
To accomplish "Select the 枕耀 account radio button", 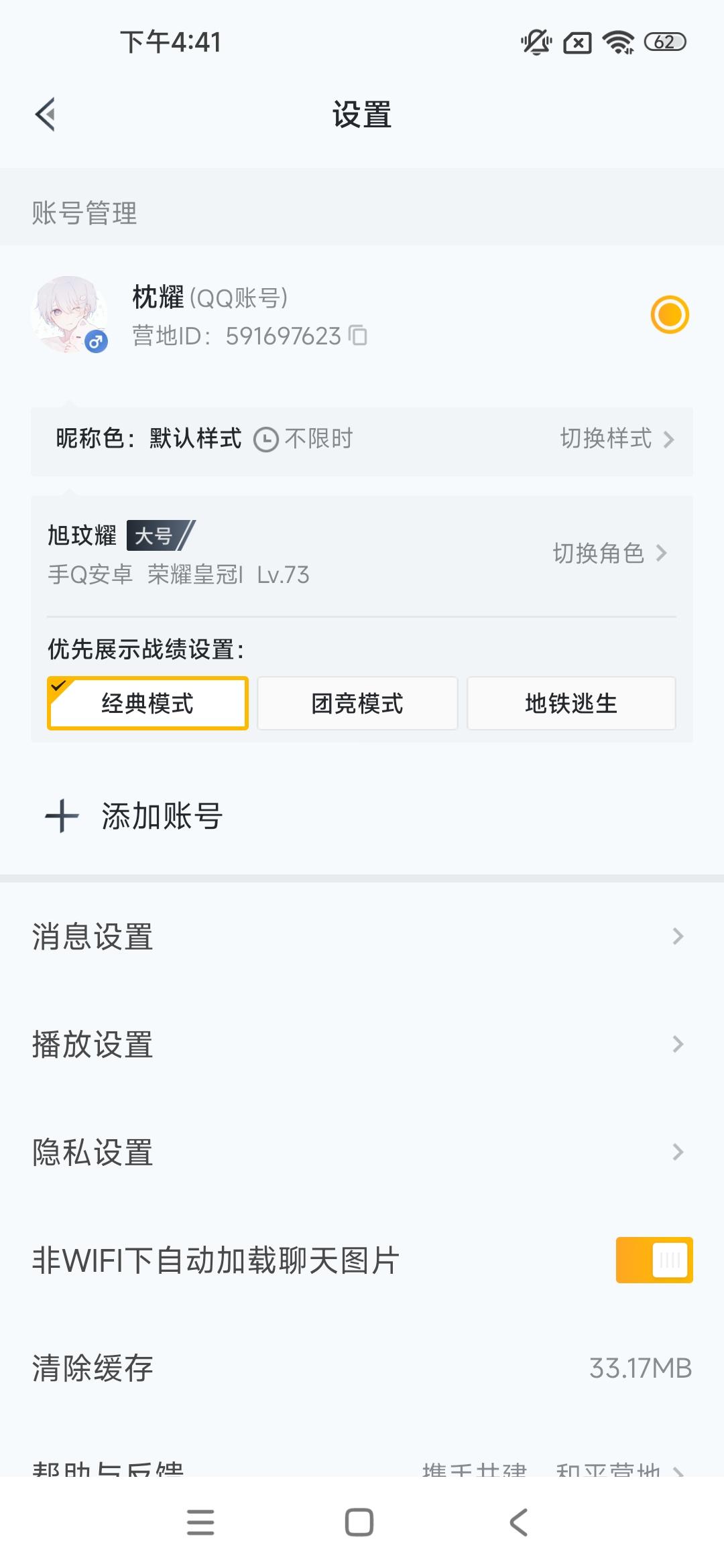I will tap(670, 314).
